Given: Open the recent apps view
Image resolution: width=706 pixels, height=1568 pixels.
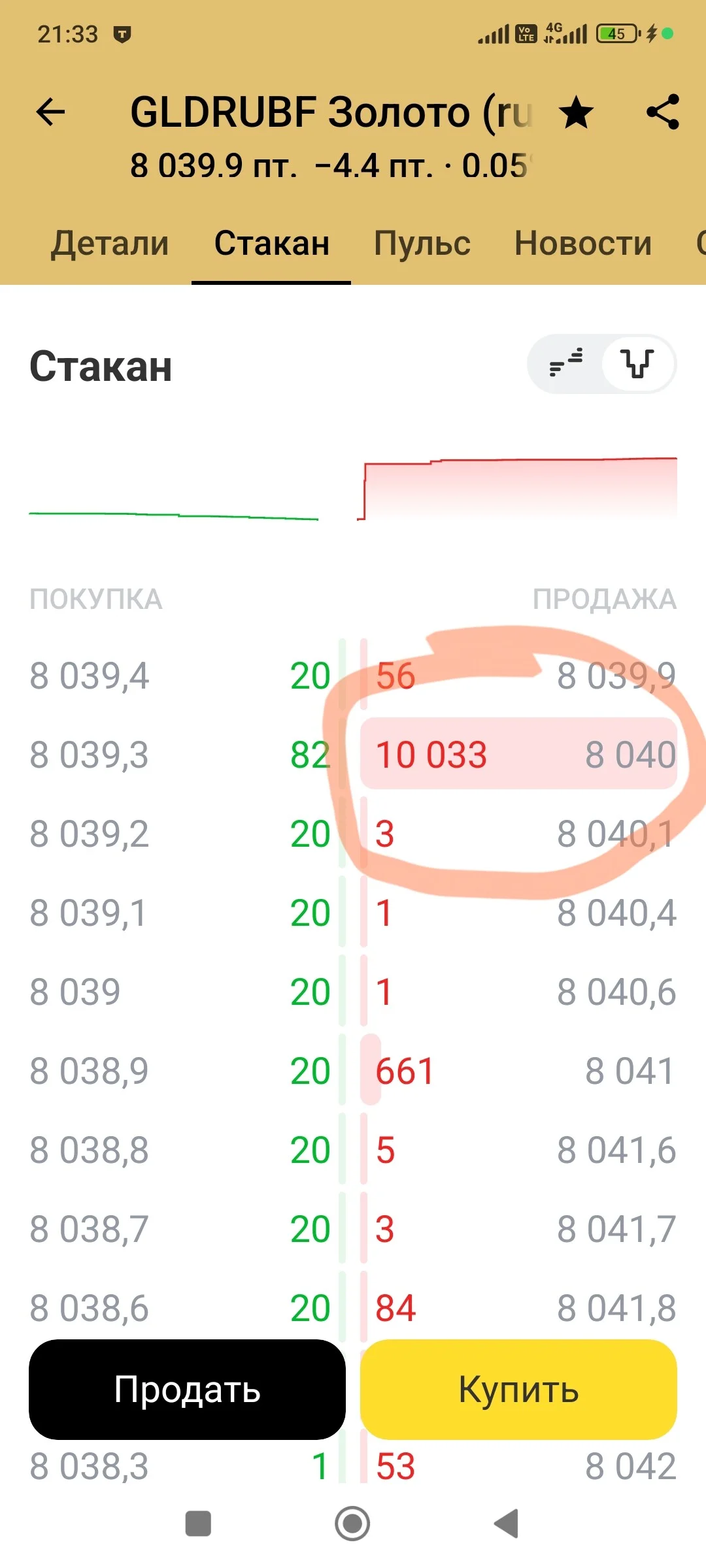Looking at the screenshot, I should pyautogui.click(x=198, y=1524).
